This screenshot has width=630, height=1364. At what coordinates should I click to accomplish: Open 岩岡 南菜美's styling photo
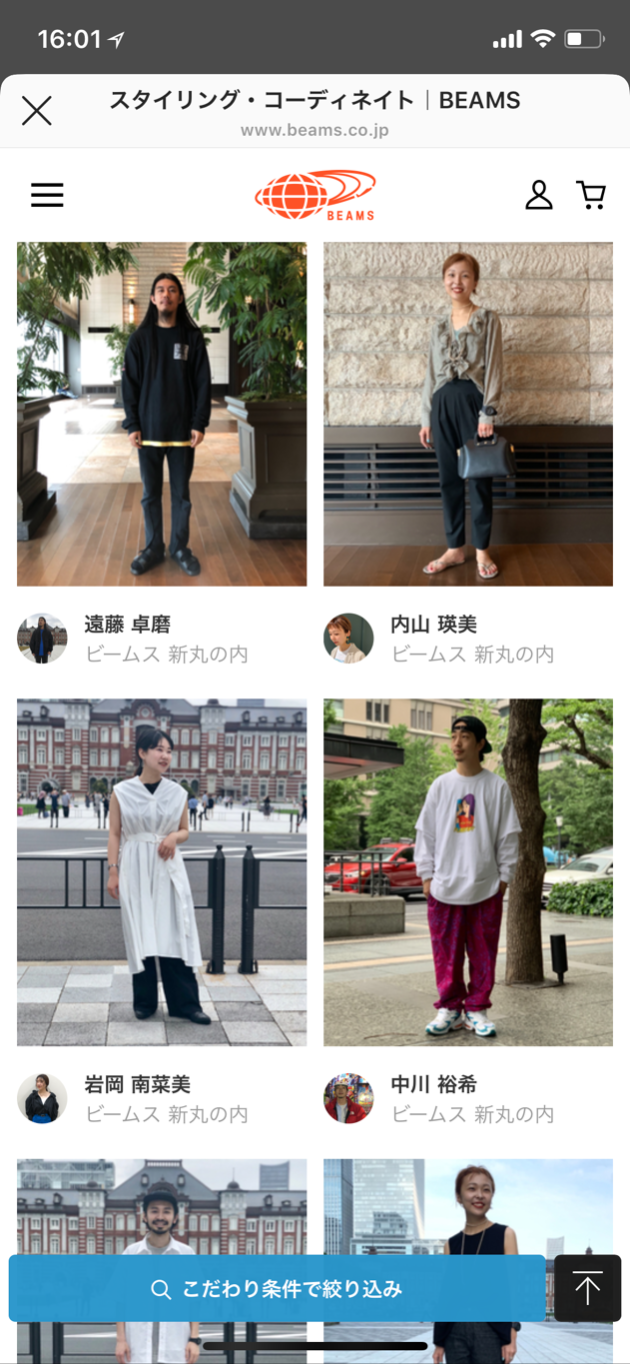coord(162,872)
